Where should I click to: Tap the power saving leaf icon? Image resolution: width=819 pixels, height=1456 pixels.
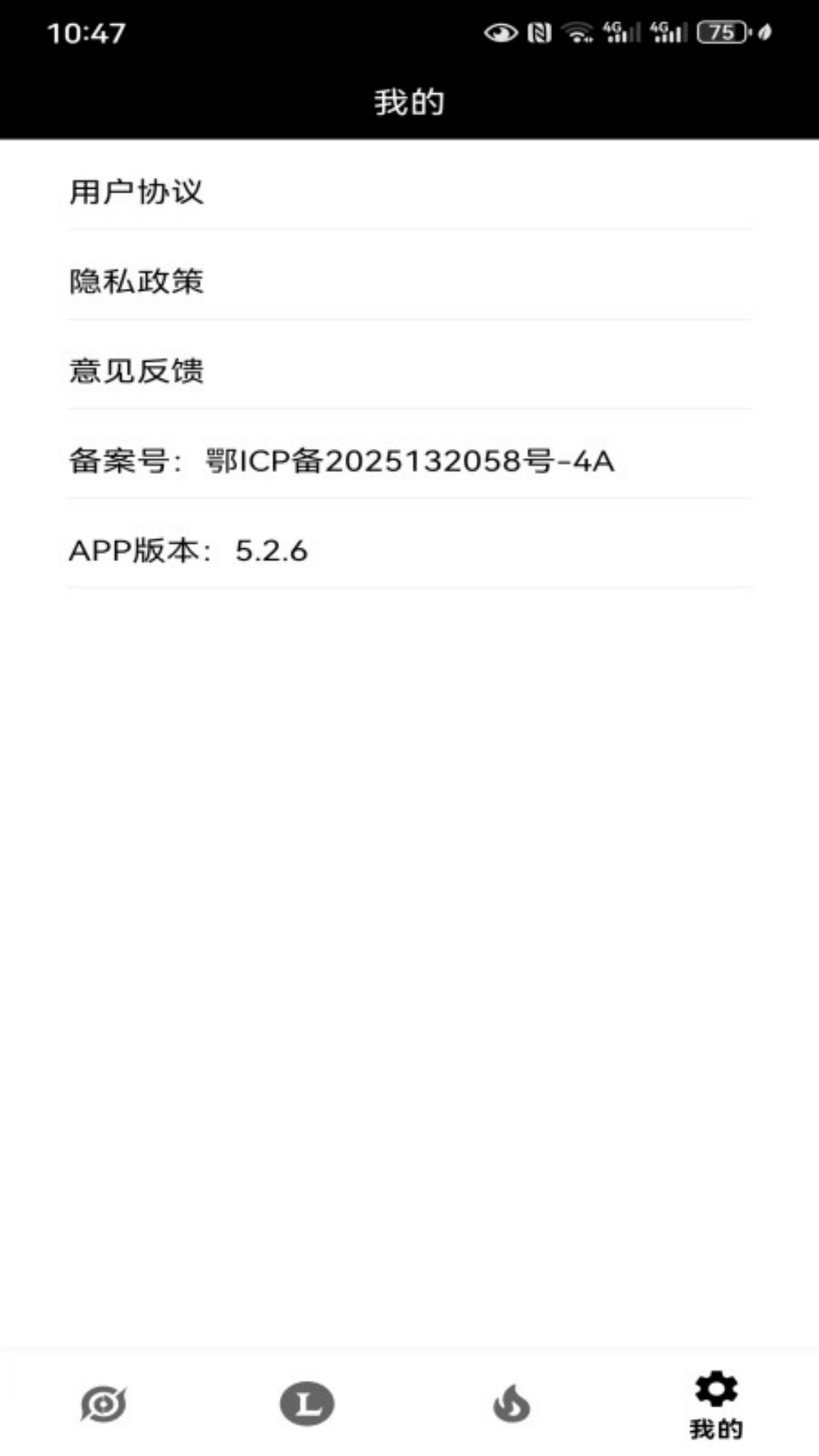click(x=764, y=30)
